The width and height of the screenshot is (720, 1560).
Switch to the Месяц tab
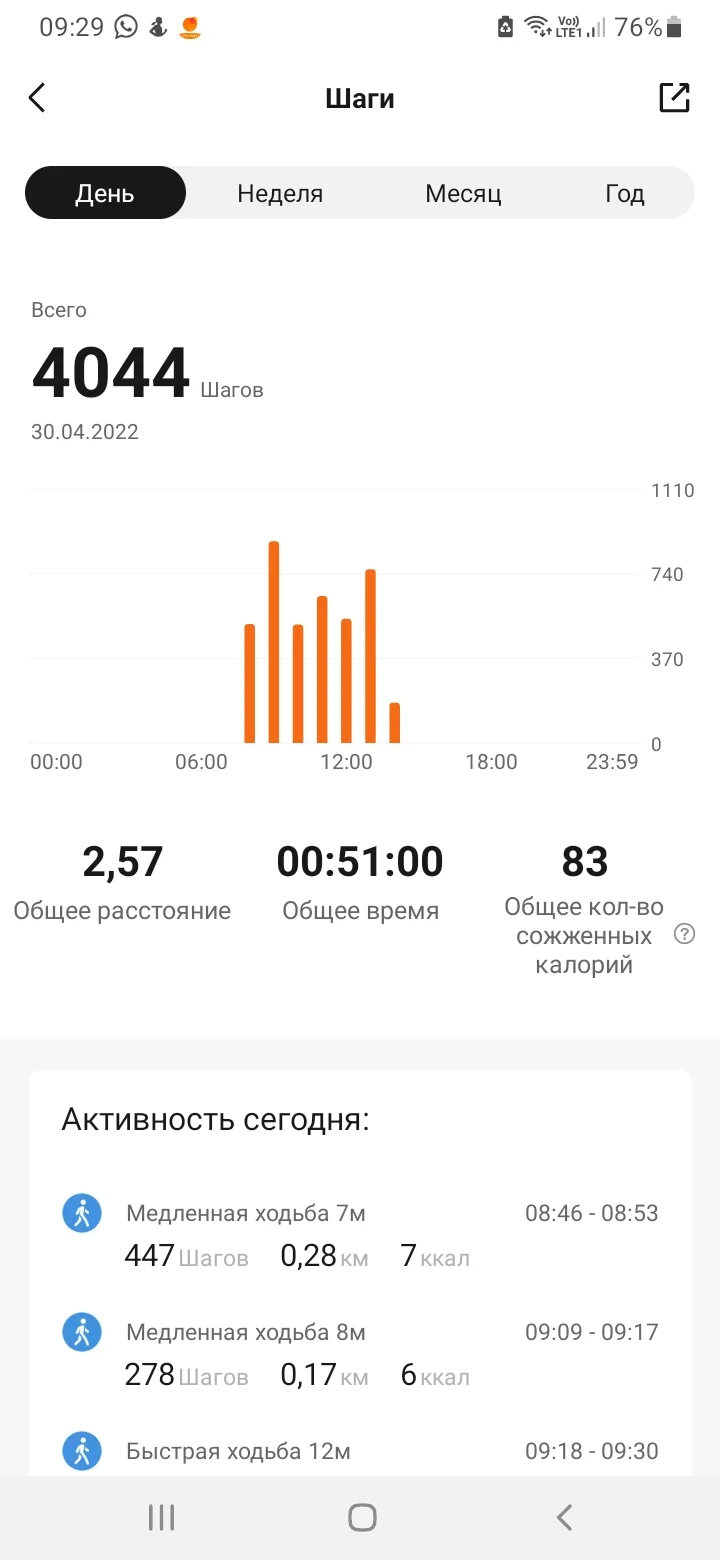[463, 193]
